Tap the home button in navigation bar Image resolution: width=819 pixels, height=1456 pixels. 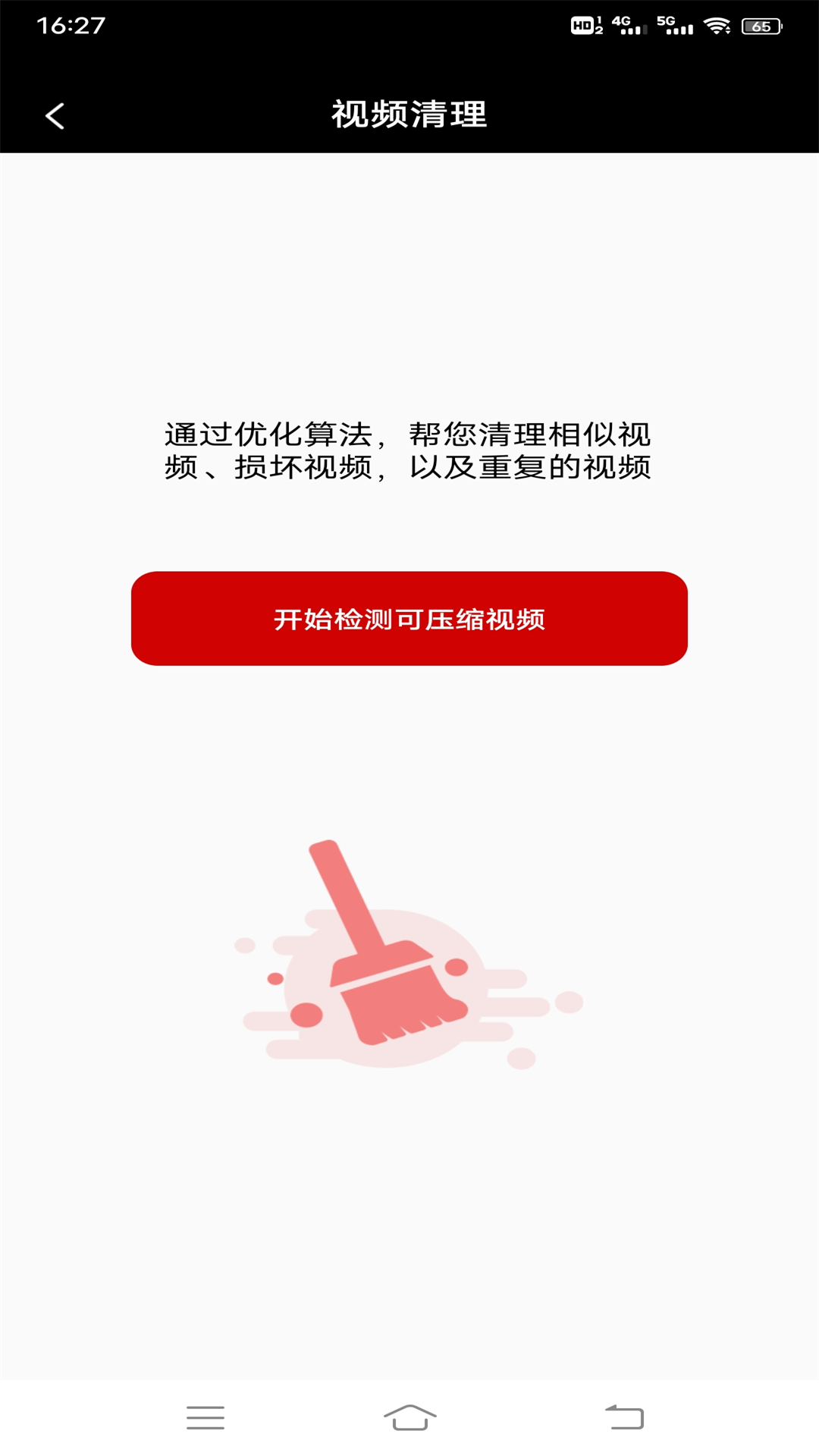point(409,1417)
